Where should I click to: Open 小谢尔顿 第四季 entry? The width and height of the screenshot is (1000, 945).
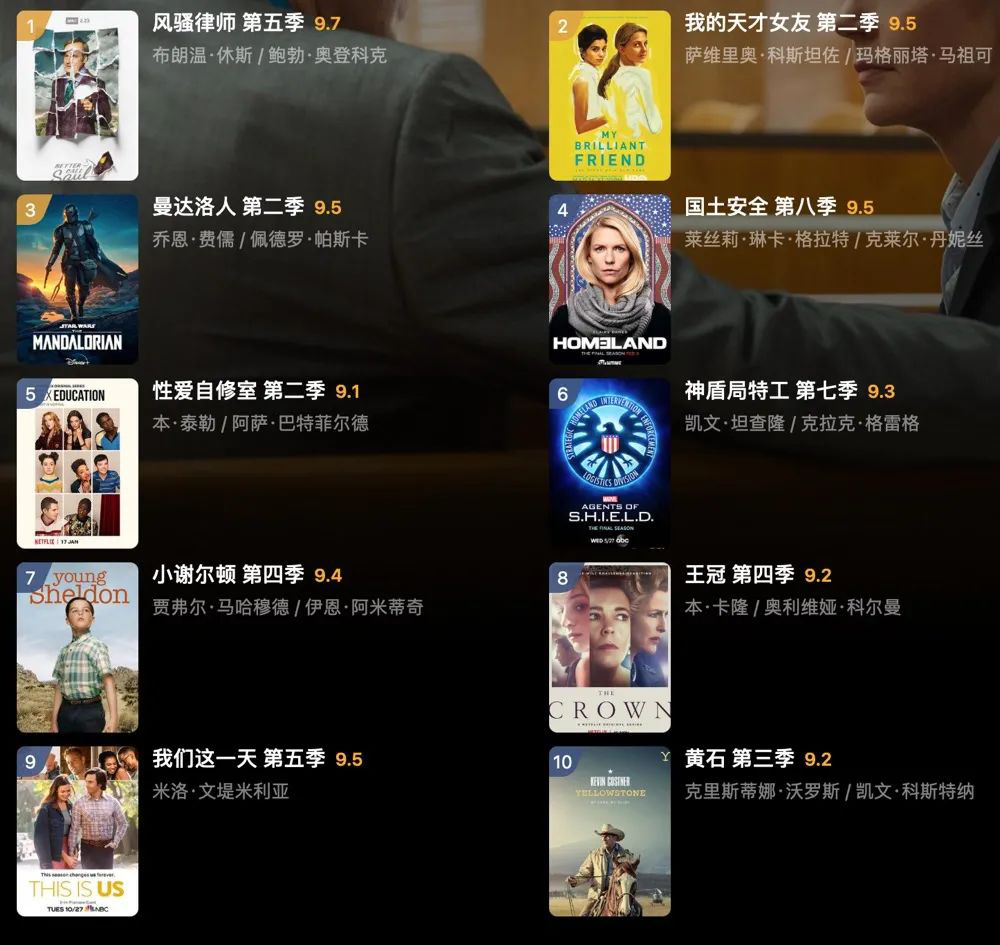click(x=78, y=647)
